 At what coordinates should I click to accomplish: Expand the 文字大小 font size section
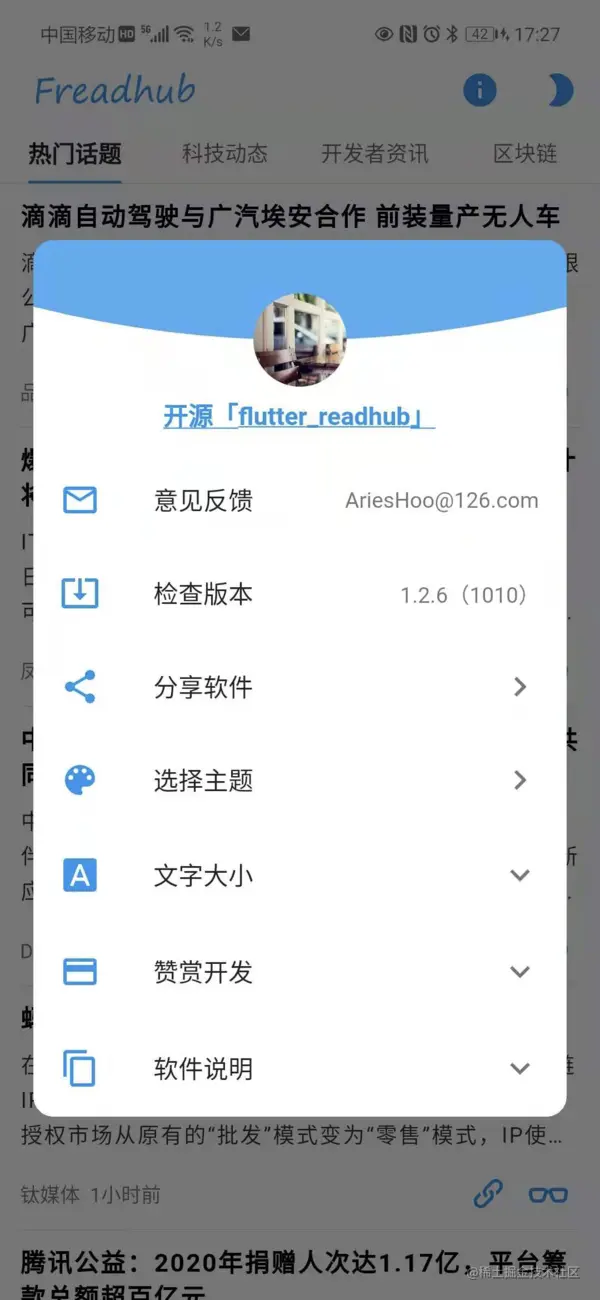point(300,876)
